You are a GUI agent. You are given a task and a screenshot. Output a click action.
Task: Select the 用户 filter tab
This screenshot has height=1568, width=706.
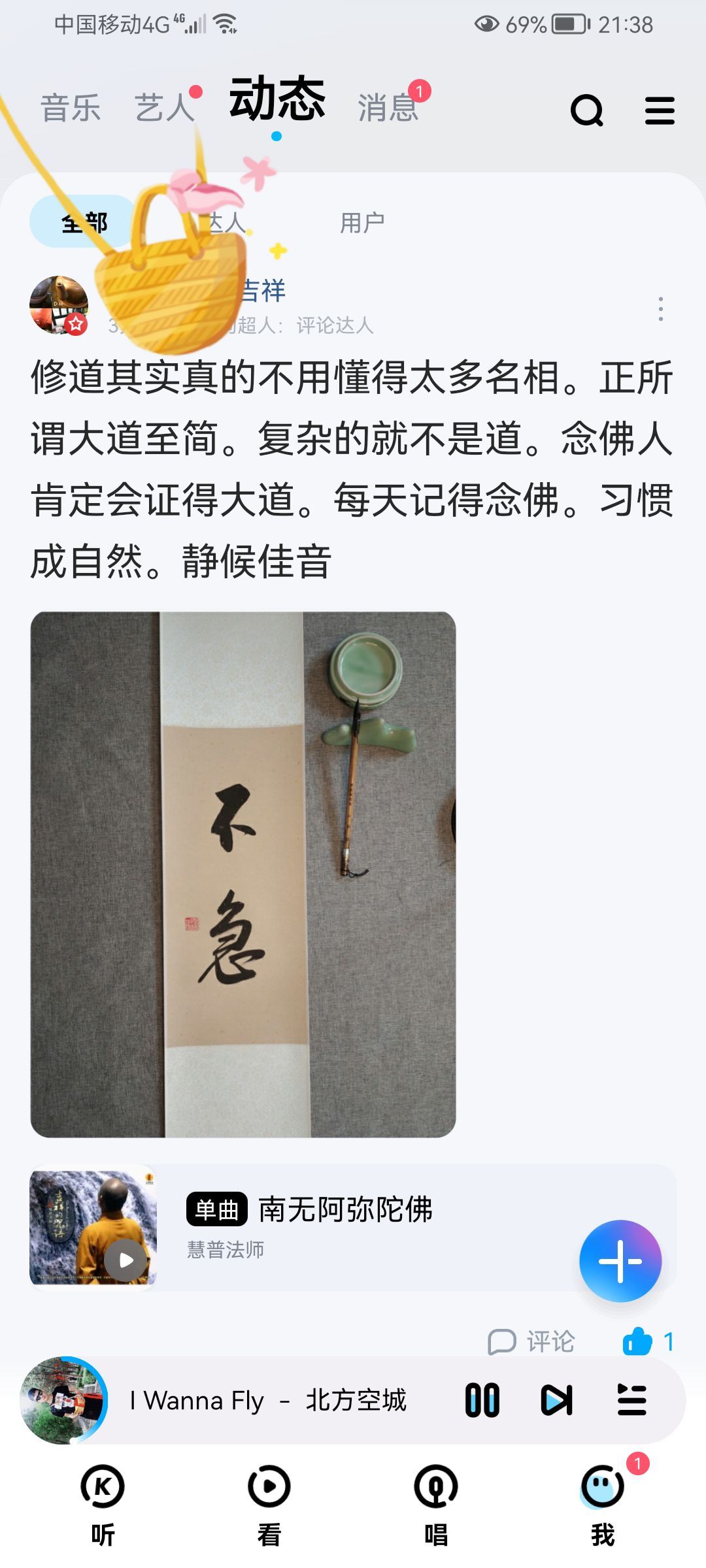(x=361, y=223)
